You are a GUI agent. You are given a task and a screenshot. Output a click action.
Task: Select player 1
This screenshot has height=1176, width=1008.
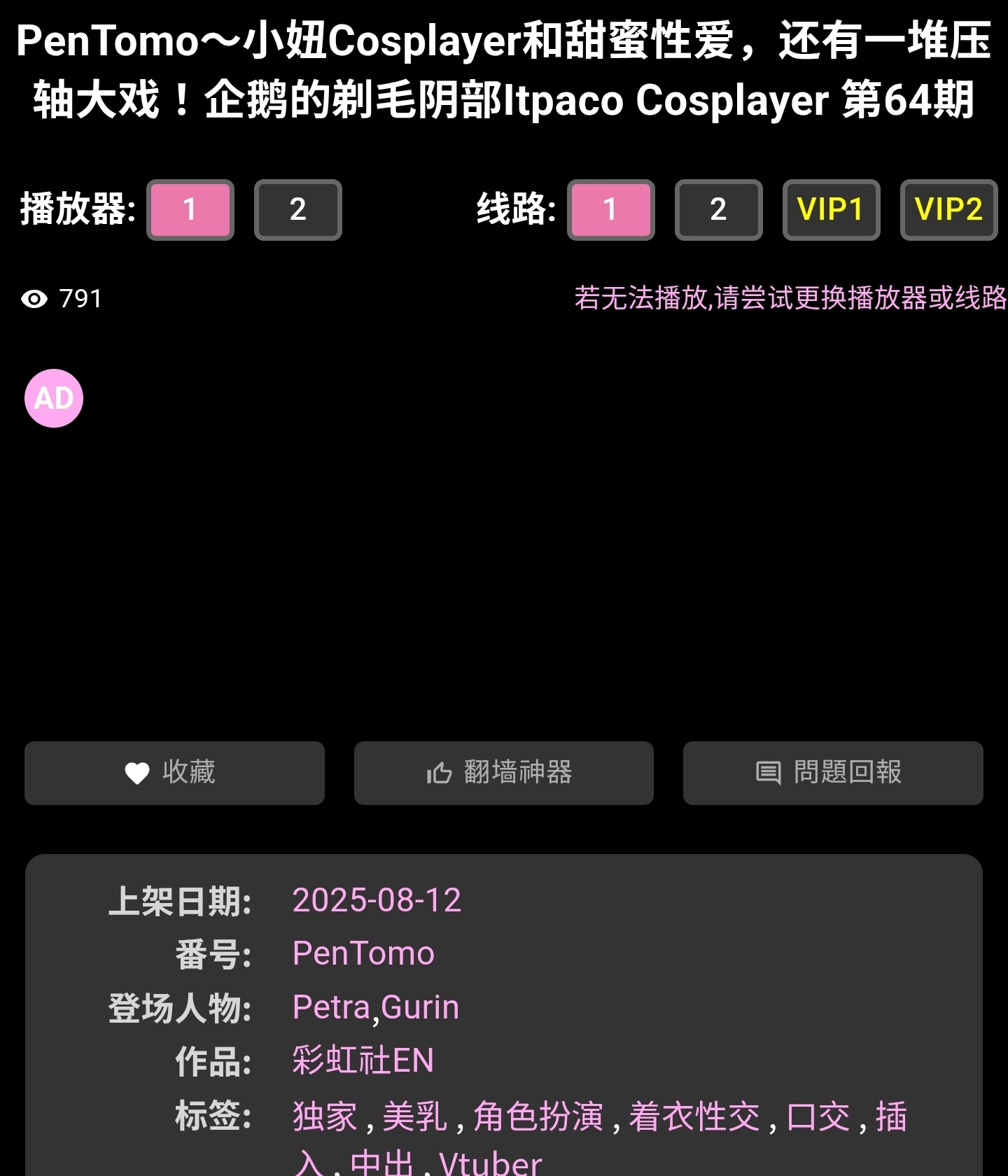tap(190, 209)
